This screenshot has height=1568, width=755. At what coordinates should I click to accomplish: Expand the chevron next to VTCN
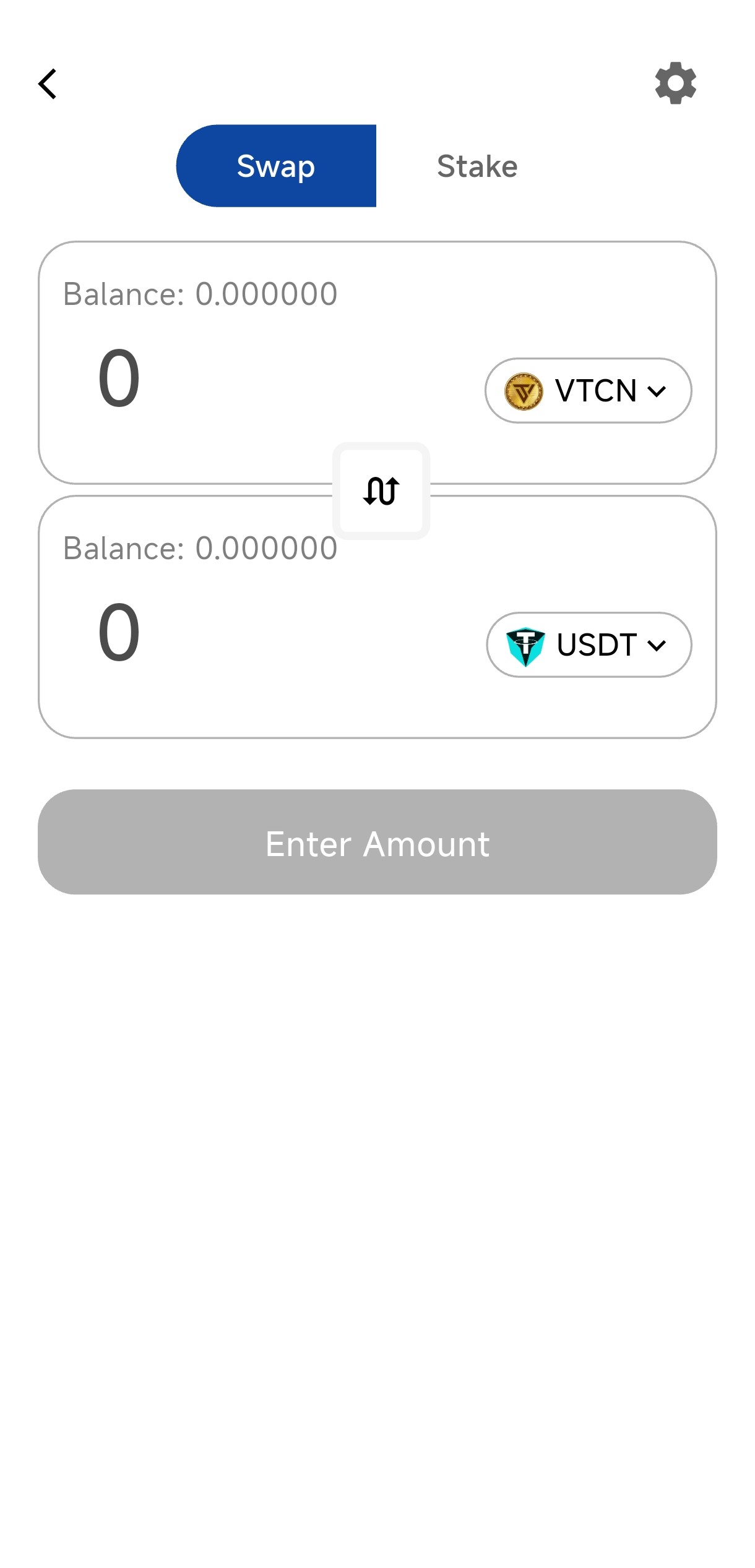(658, 390)
